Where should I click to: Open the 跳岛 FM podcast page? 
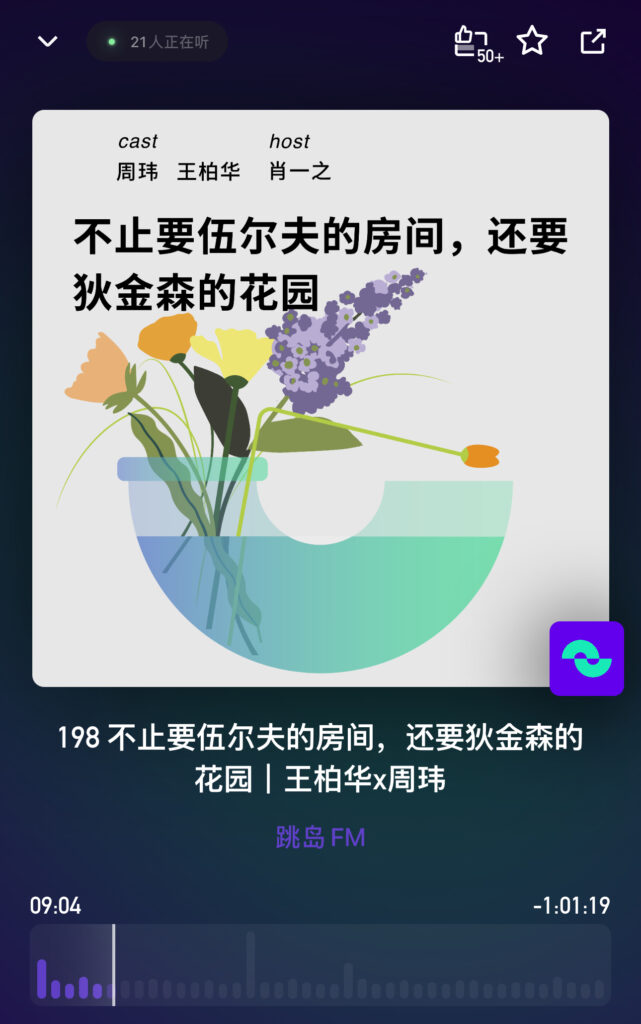(320, 837)
